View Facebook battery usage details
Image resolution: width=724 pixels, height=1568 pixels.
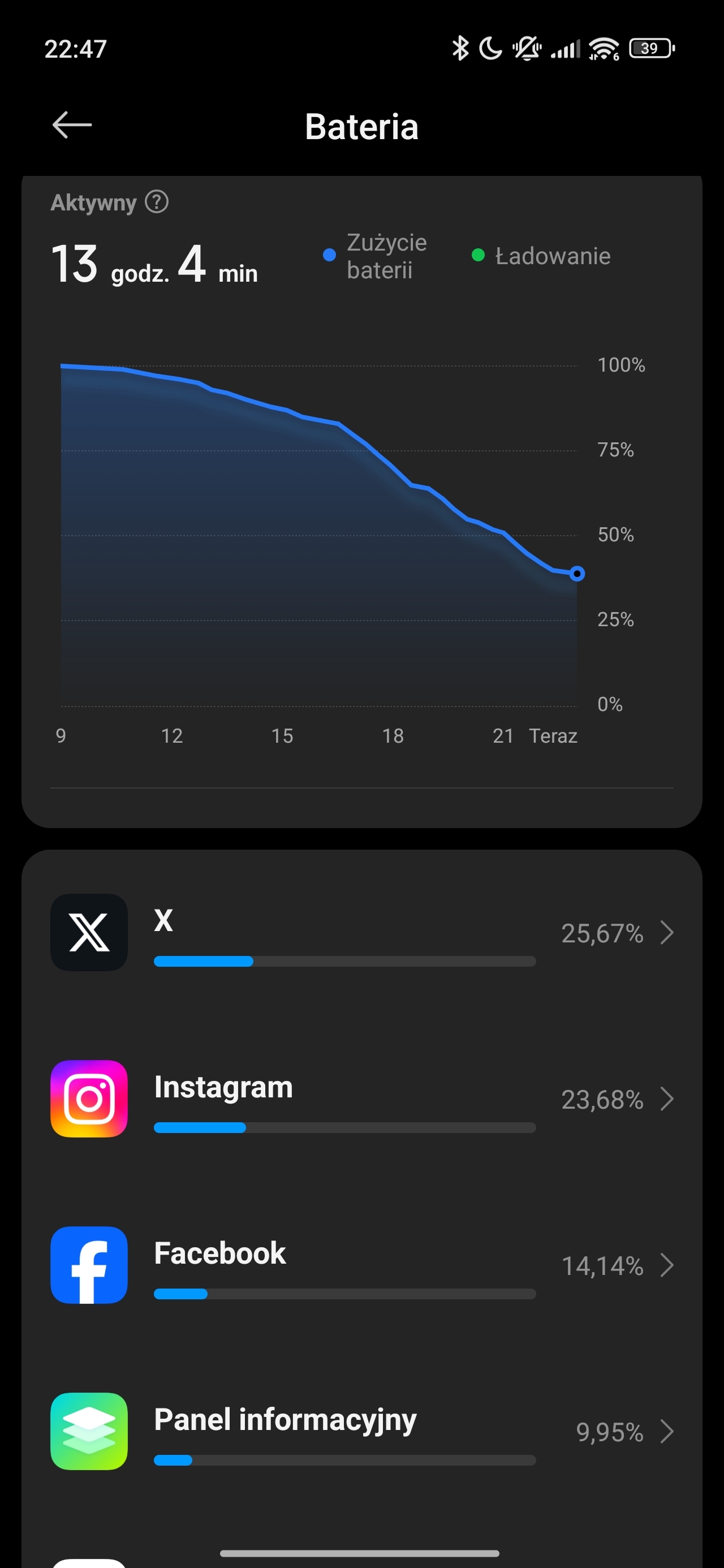pos(361,1265)
